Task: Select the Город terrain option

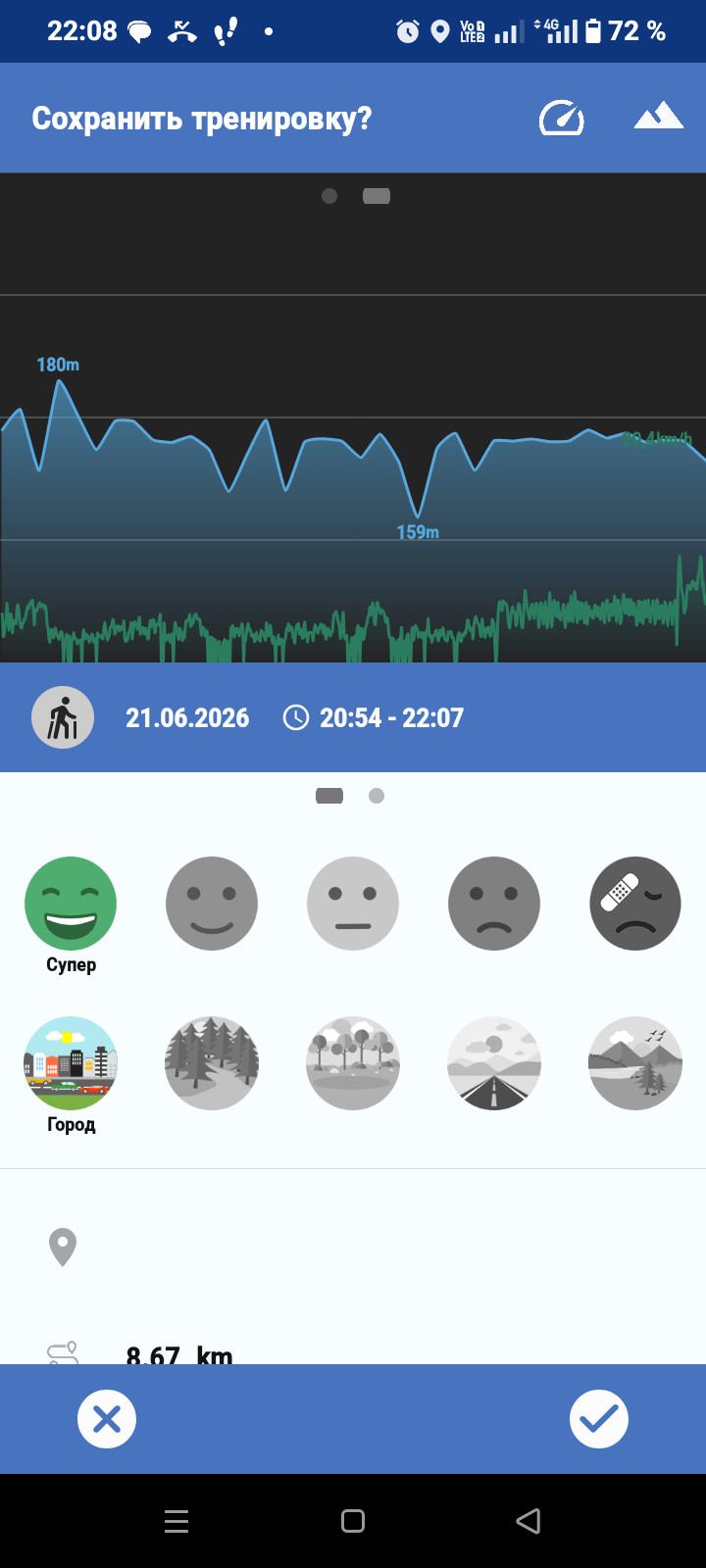Action: (71, 1063)
